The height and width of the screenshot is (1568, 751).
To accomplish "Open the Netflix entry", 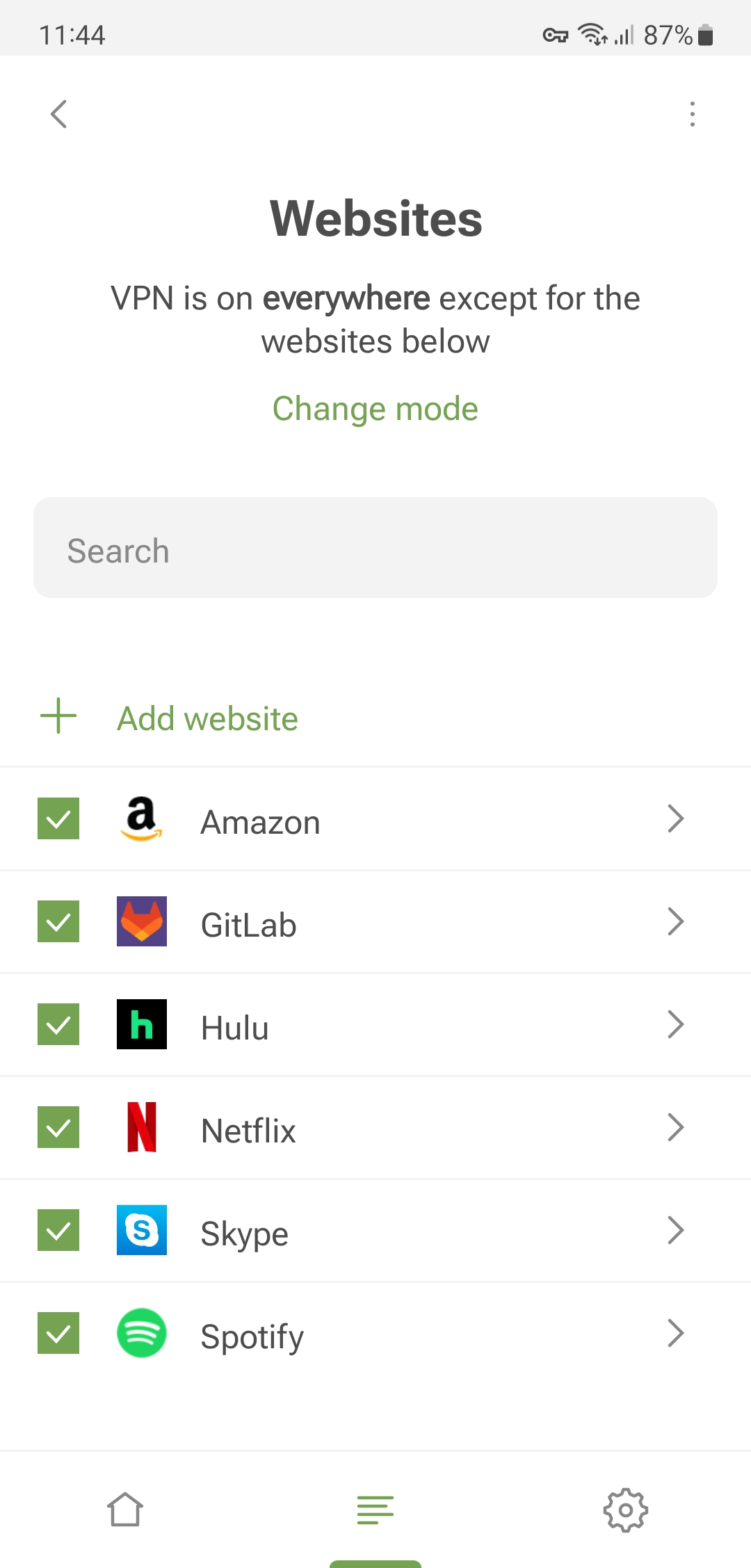I will point(675,1127).
